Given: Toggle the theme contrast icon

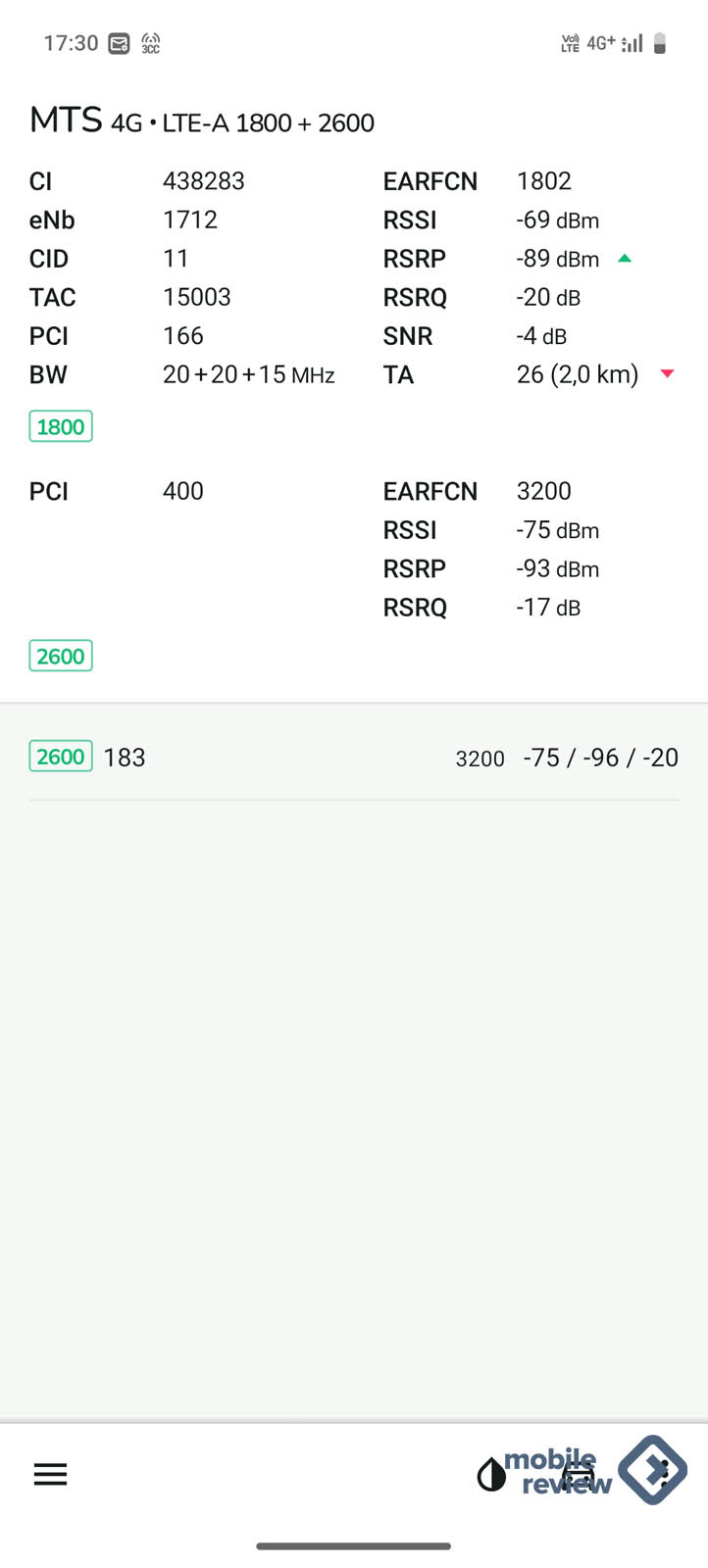Looking at the screenshot, I should (491, 1474).
